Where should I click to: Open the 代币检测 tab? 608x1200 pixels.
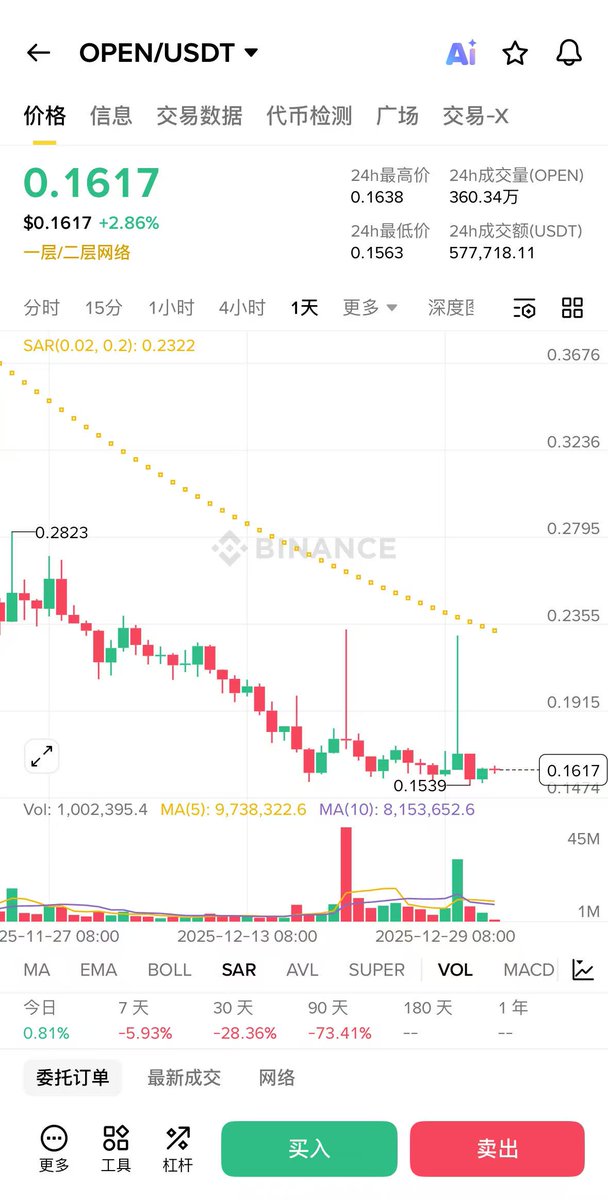pyautogui.click(x=309, y=116)
